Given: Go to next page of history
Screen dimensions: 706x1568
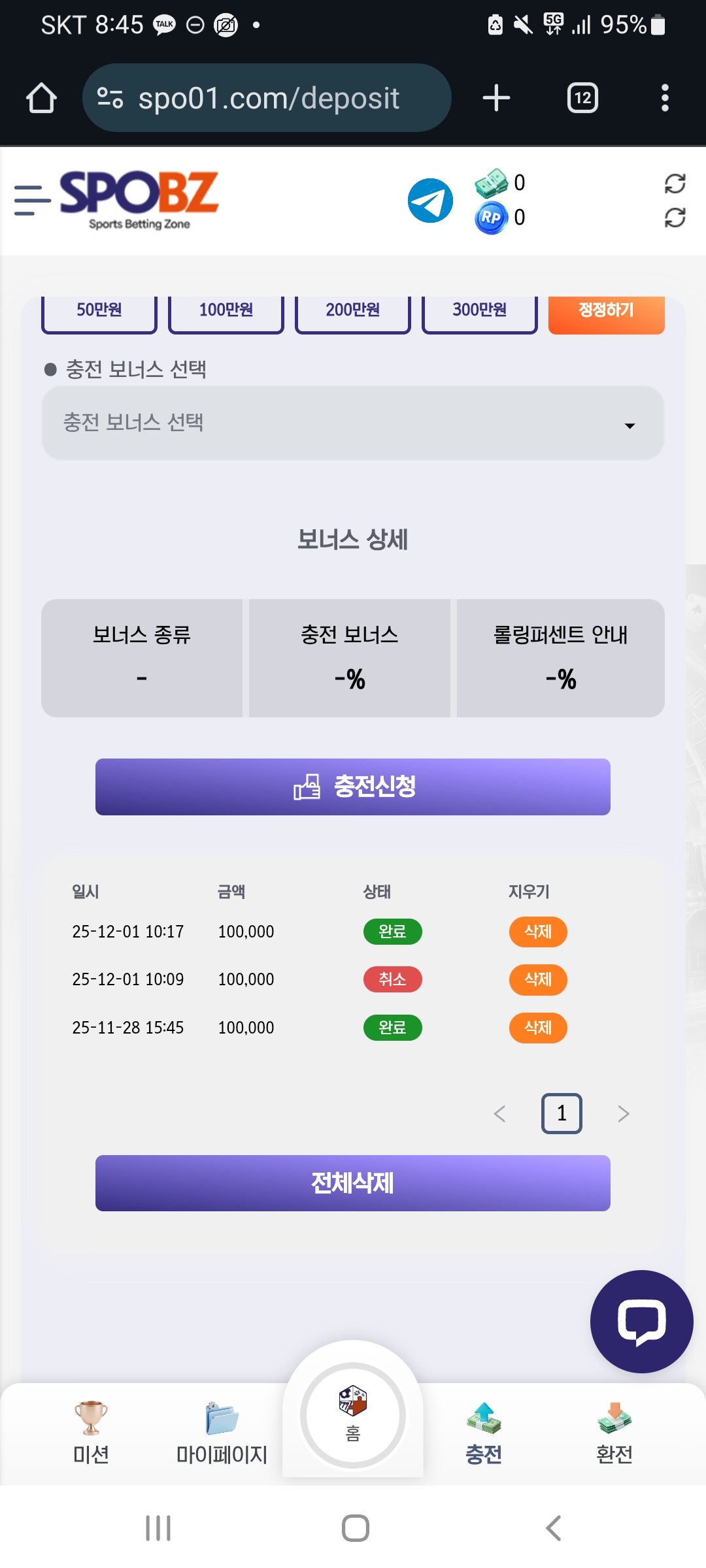Looking at the screenshot, I should tap(623, 1114).
